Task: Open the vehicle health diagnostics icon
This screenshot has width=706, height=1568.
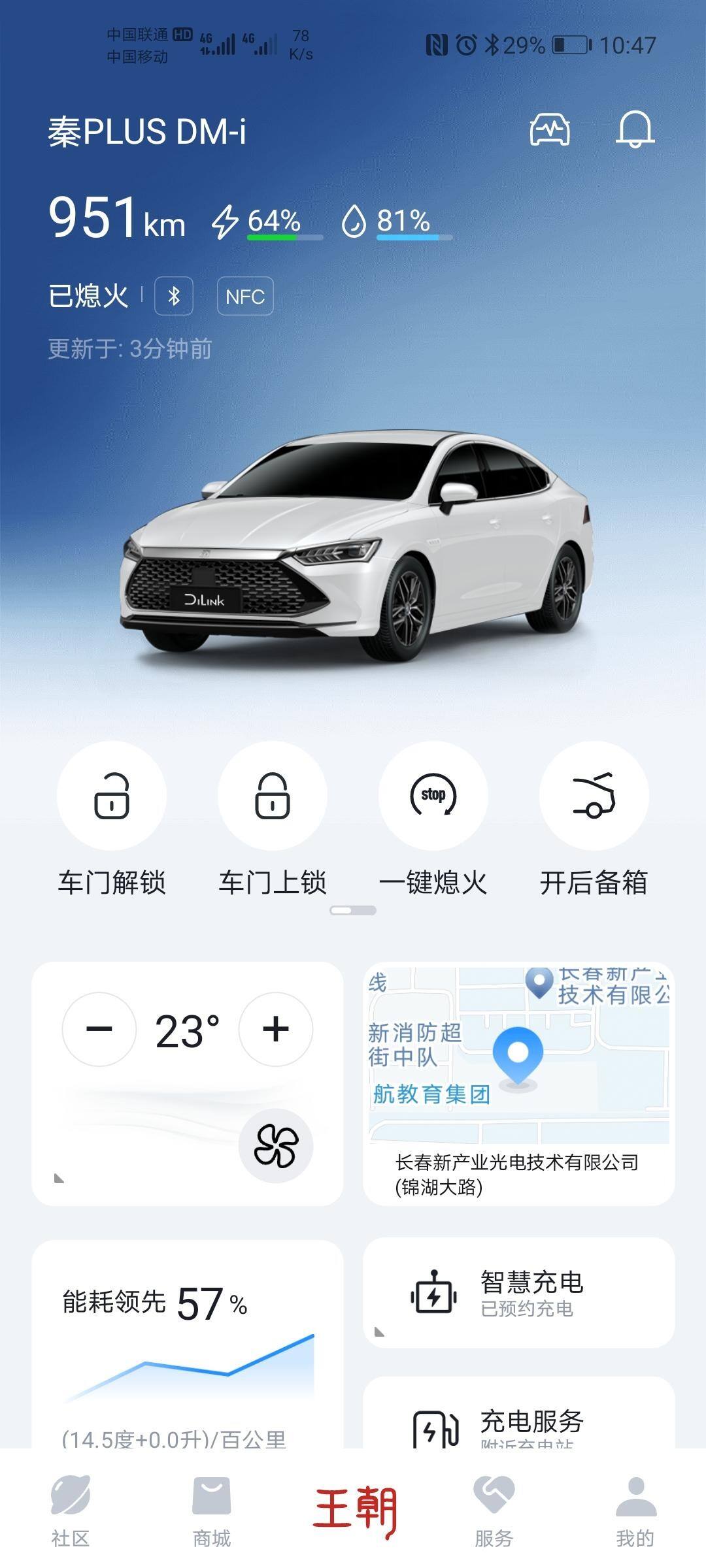Action: 549,129
